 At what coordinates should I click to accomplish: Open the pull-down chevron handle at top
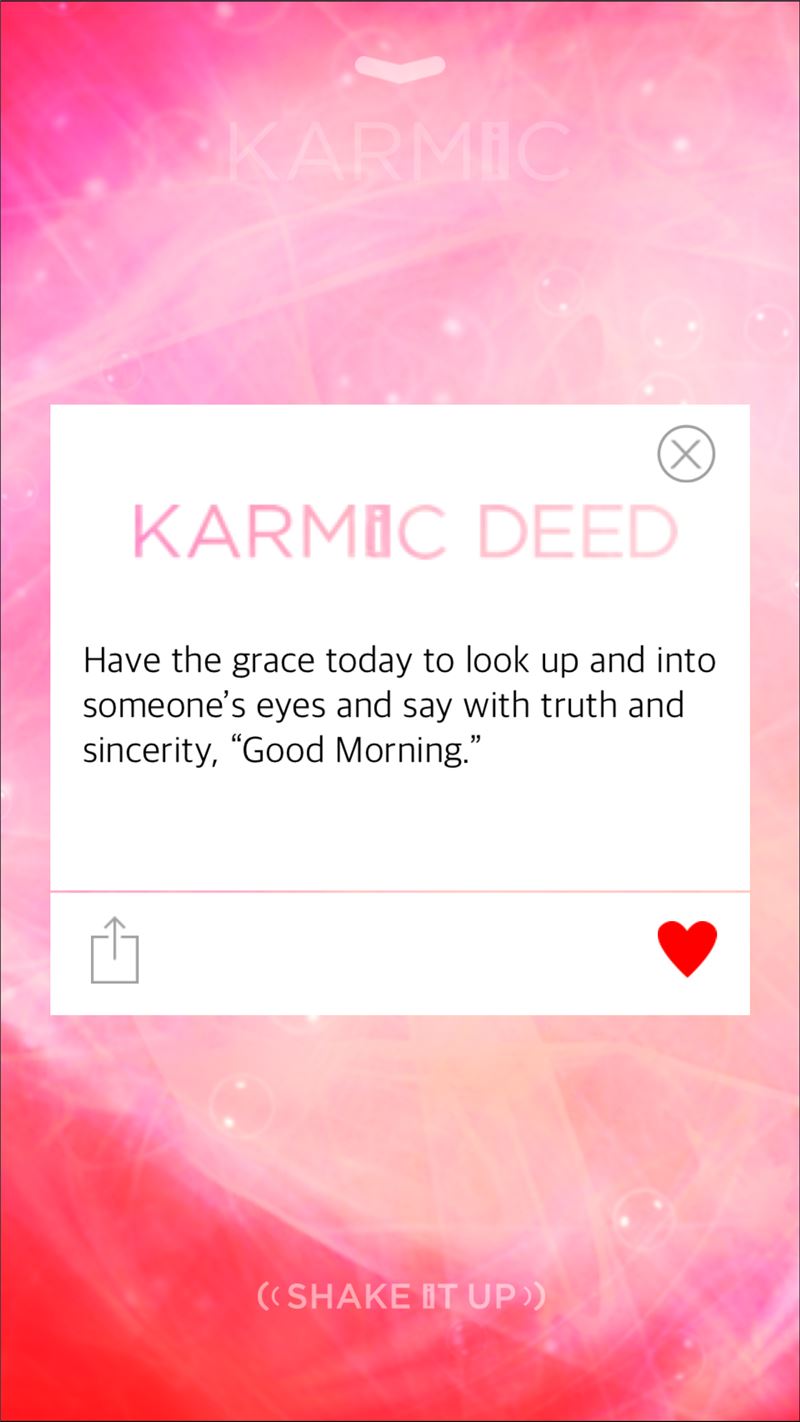[400, 69]
